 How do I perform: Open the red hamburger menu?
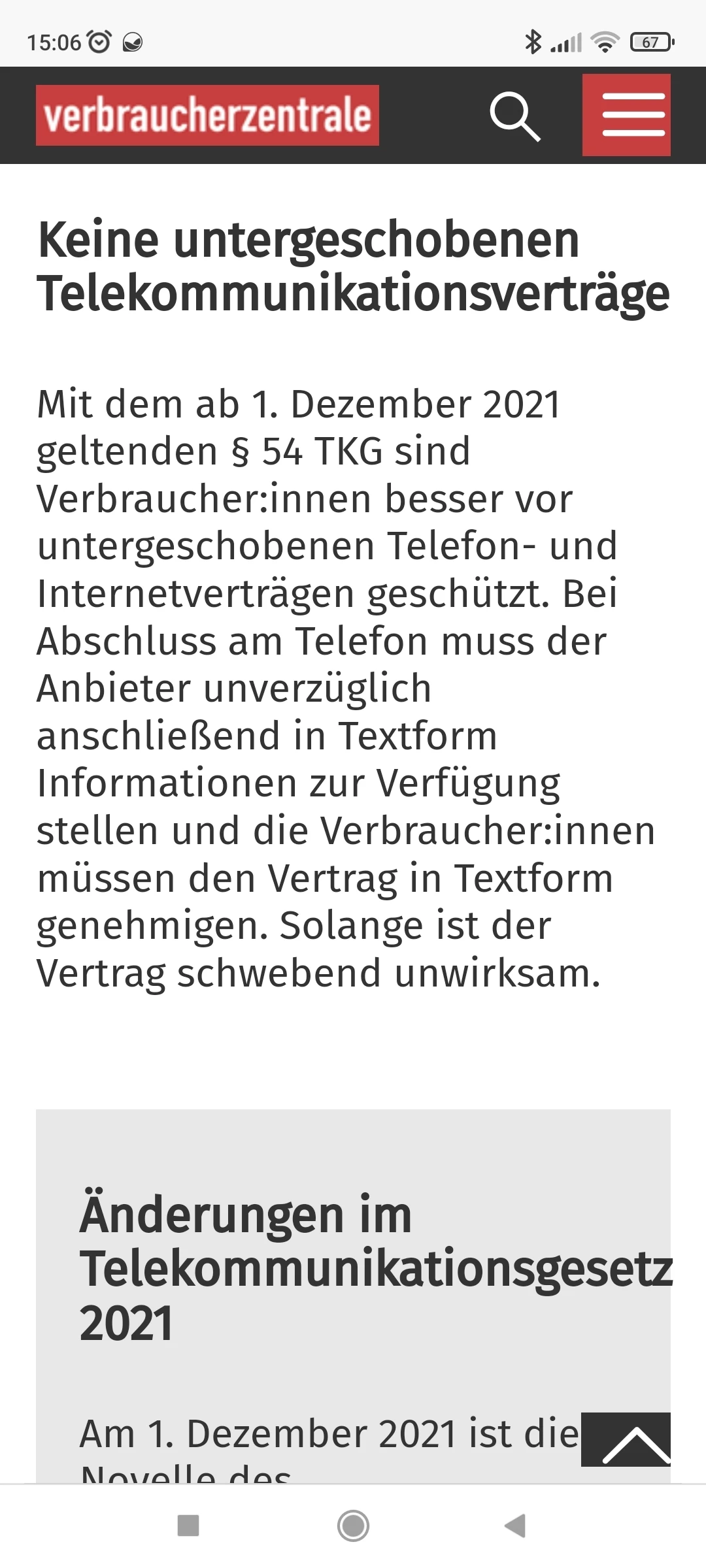click(x=626, y=115)
